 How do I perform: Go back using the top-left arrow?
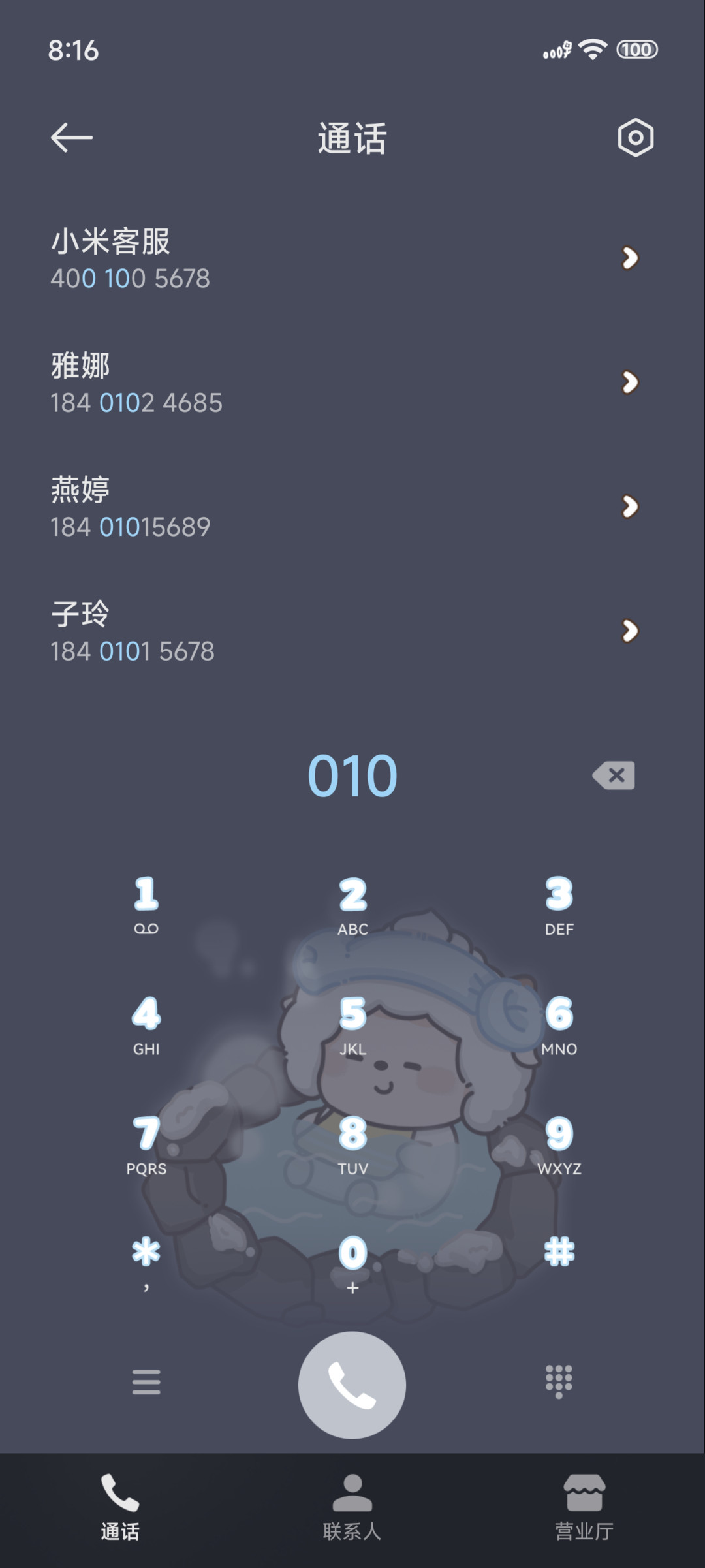click(72, 138)
